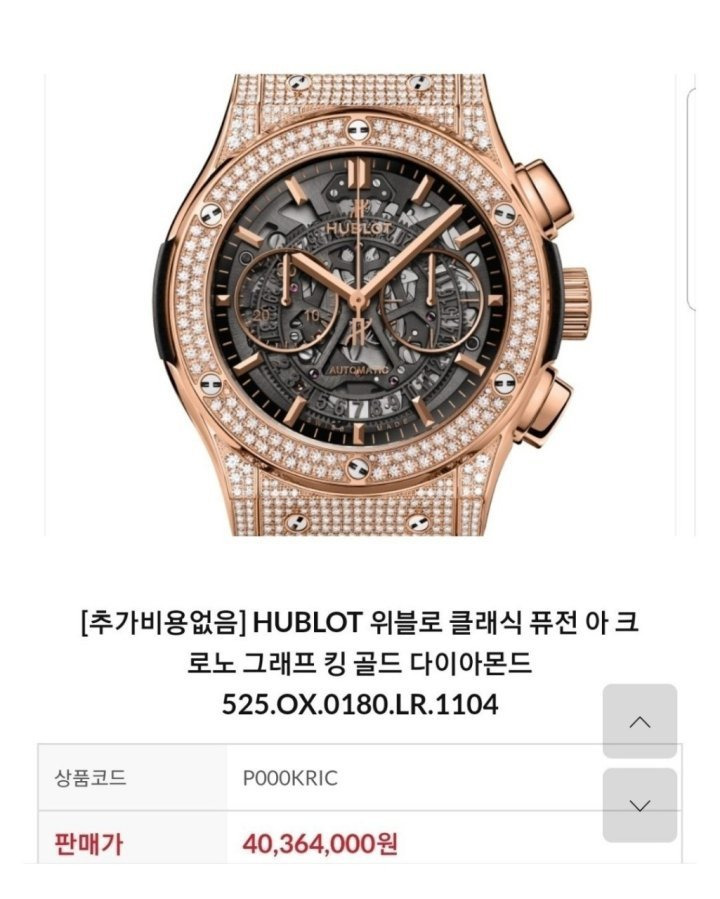The height and width of the screenshot is (899, 720).
Task: Jump to bottom with the down arrow button
Action: 640,804
